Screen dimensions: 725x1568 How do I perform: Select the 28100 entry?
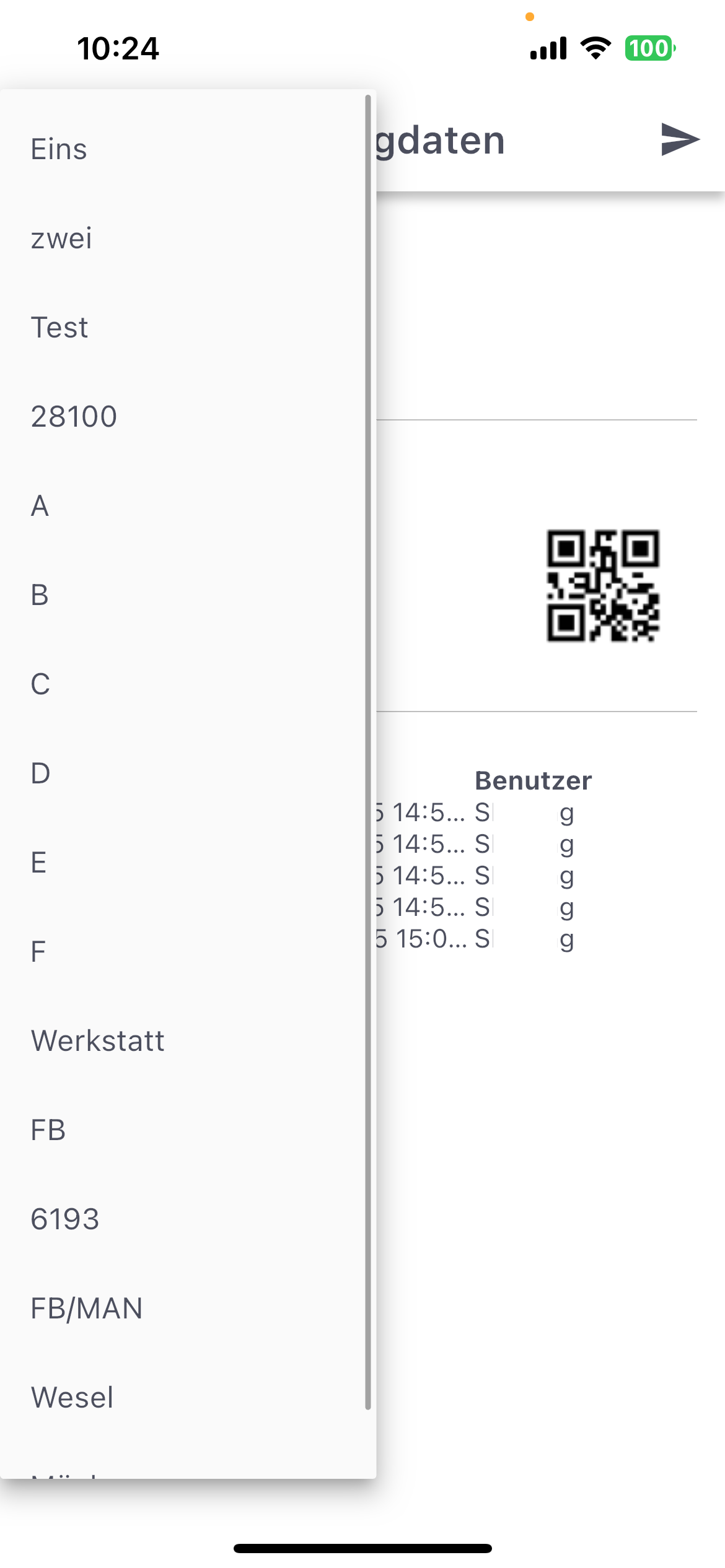pyautogui.click(x=183, y=417)
